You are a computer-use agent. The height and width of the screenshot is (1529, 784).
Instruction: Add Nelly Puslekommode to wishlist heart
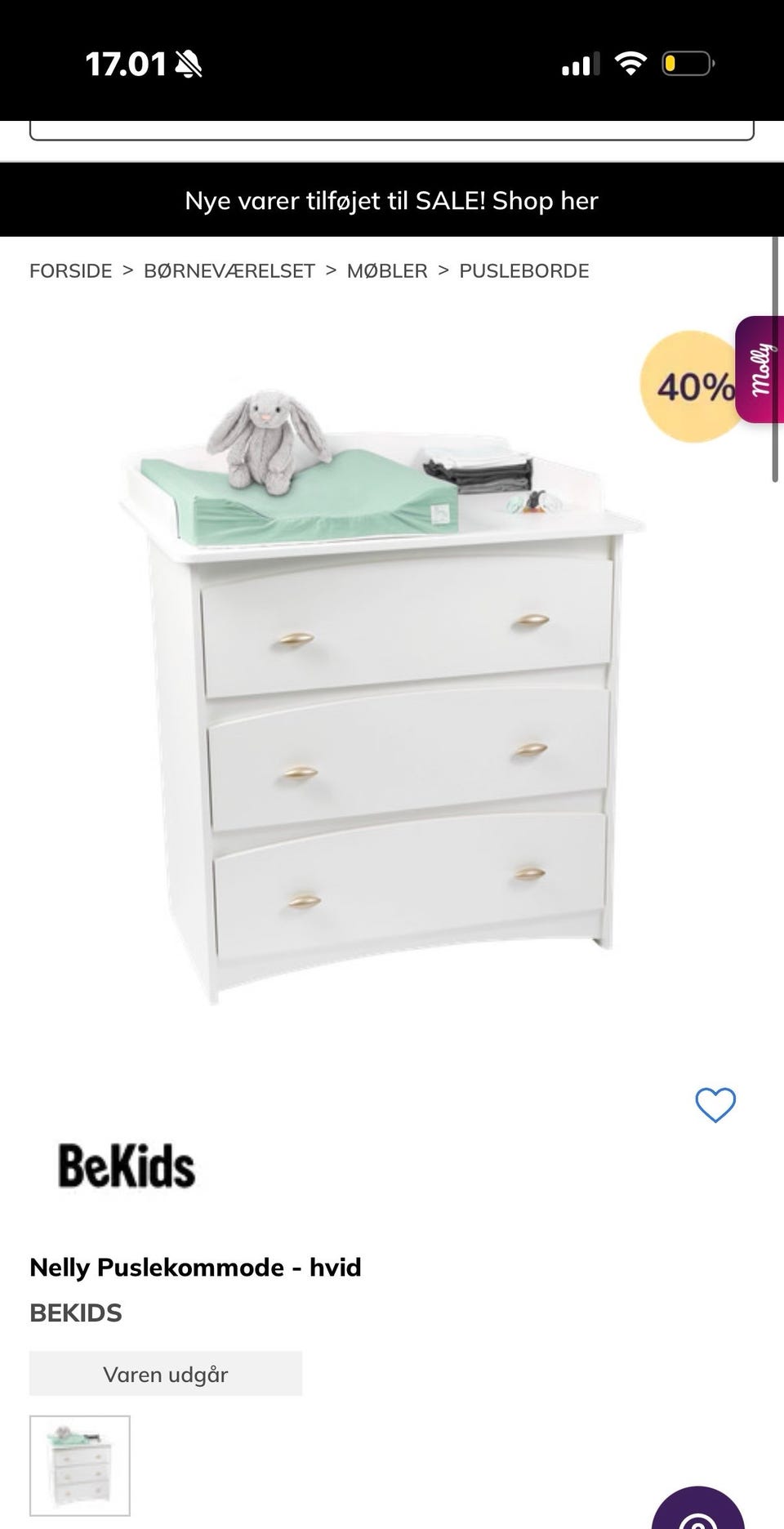(715, 1105)
